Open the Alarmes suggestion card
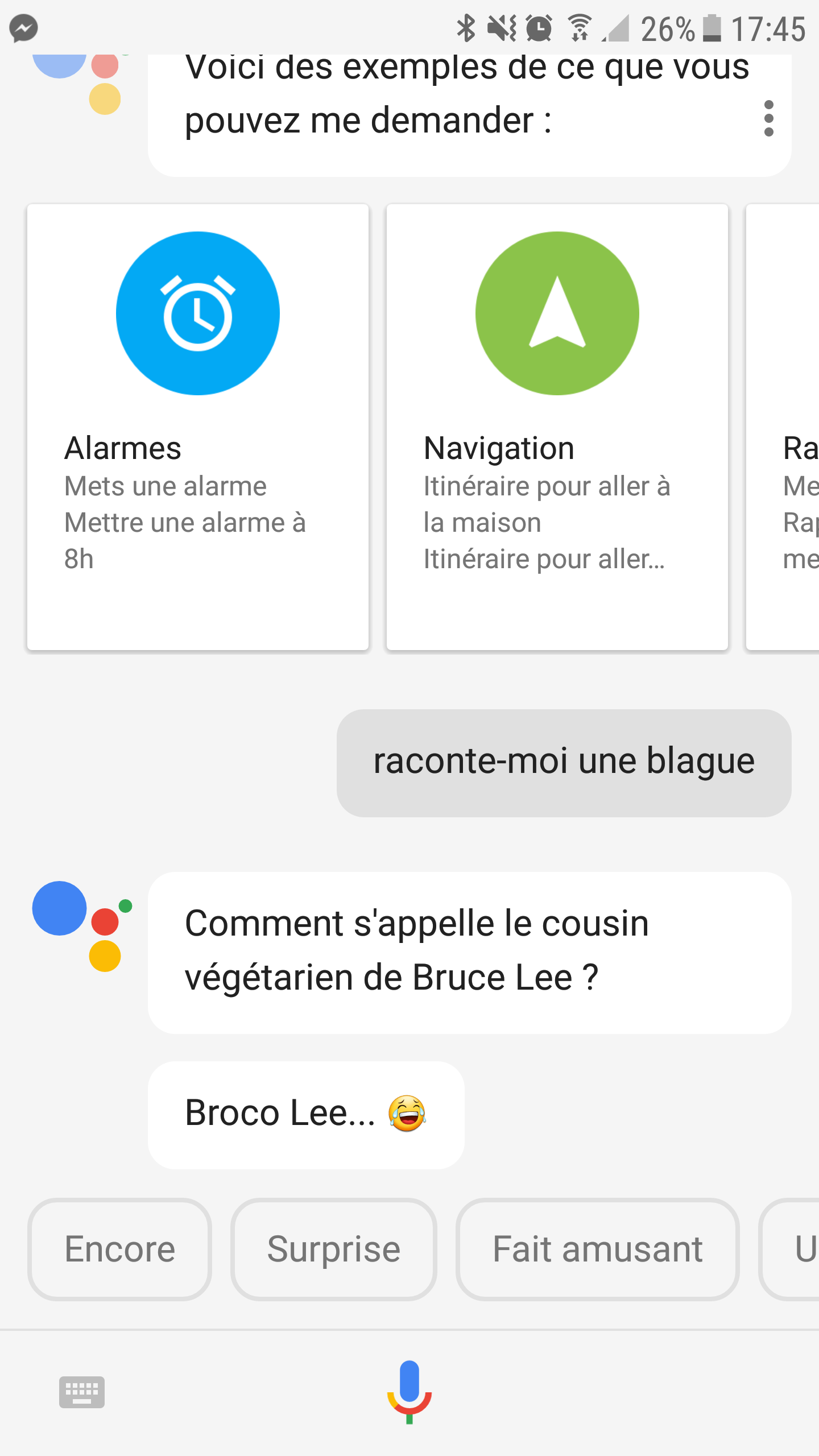The height and width of the screenshot is (1456, 819). pos(198,427)
